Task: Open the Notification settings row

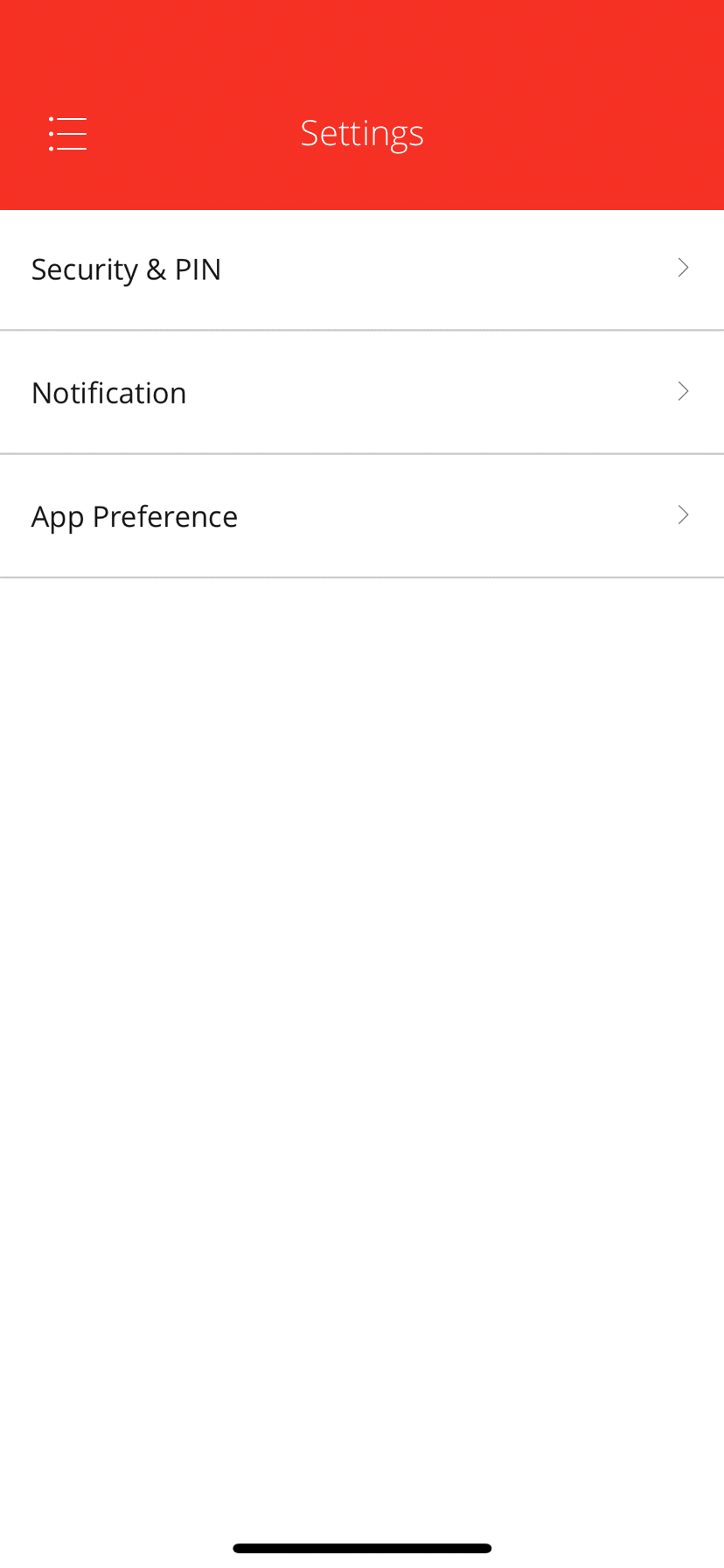Action: [362, 392]
